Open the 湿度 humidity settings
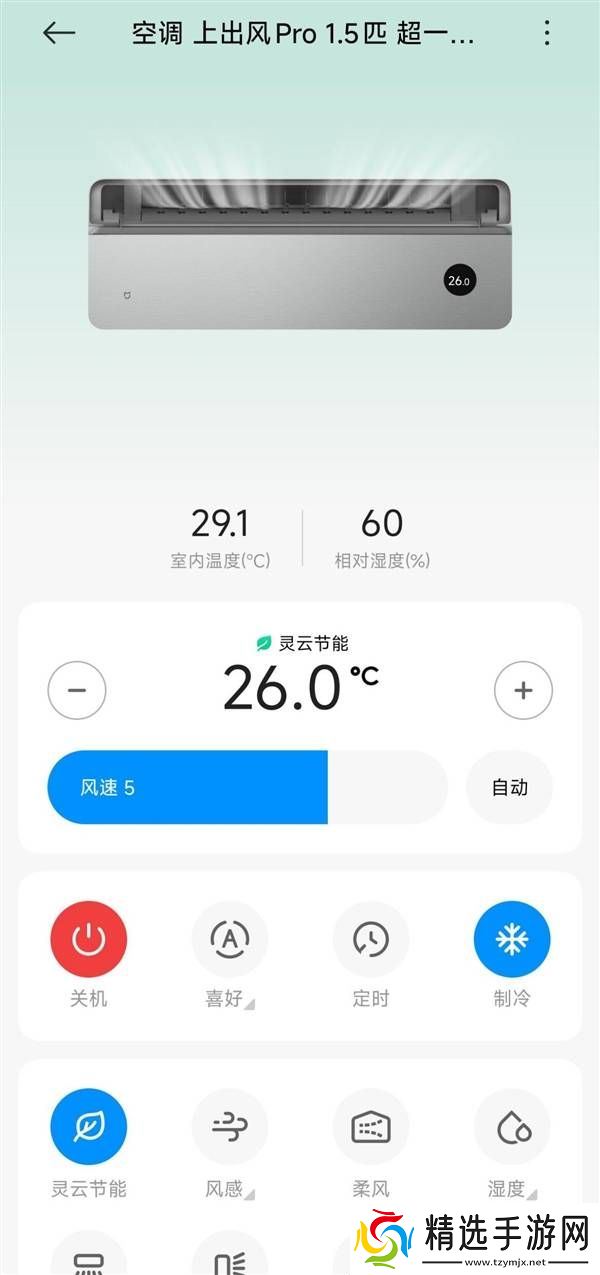600x1275 pixels. point(512,1127)
